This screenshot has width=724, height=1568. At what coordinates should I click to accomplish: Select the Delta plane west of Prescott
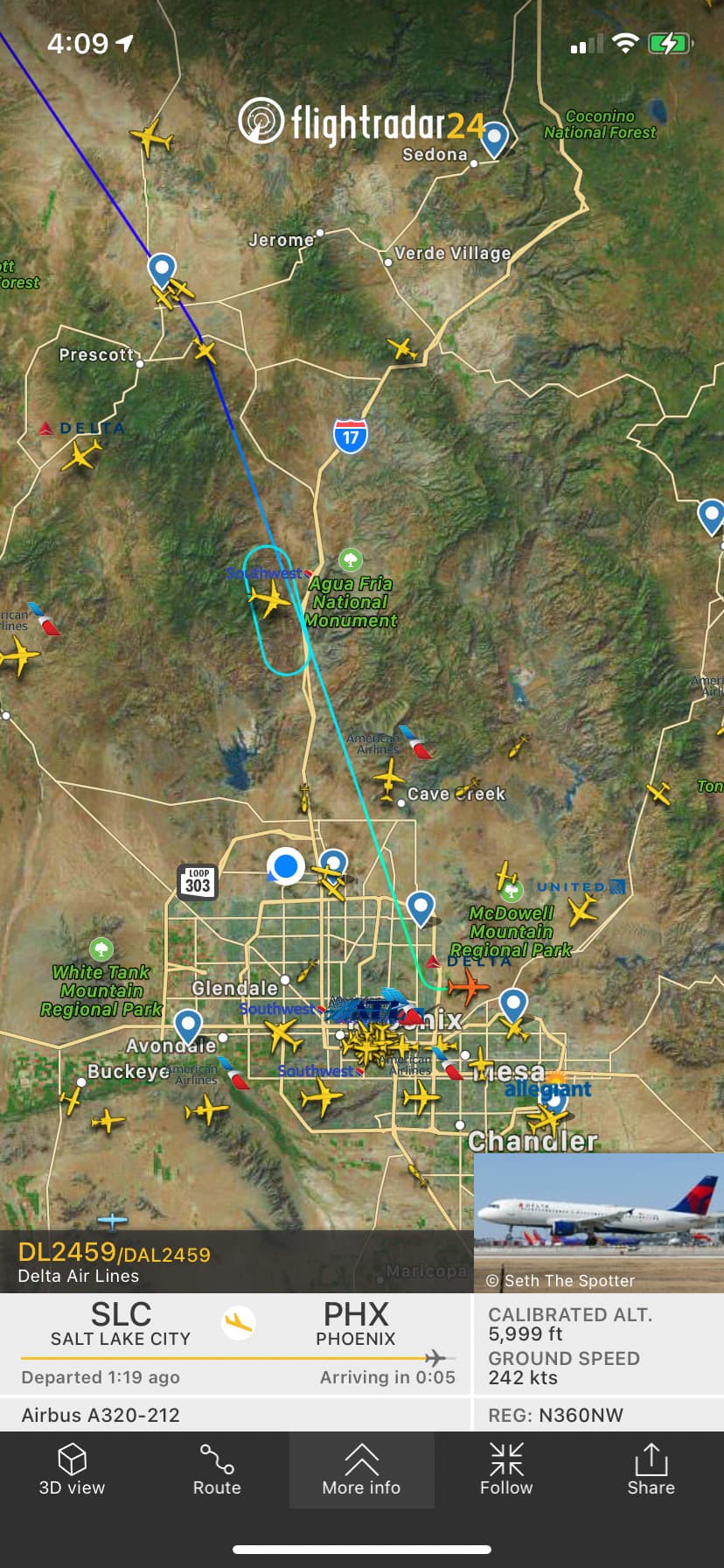[x=82, y=455]
